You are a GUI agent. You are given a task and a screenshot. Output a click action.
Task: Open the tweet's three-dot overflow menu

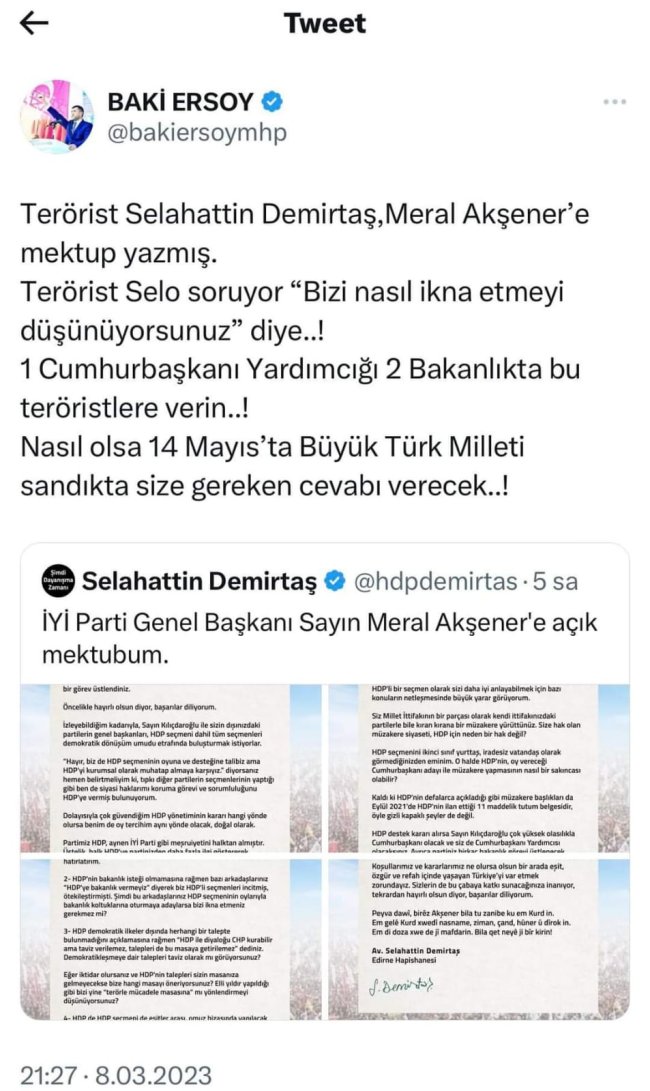pos(613,103)
